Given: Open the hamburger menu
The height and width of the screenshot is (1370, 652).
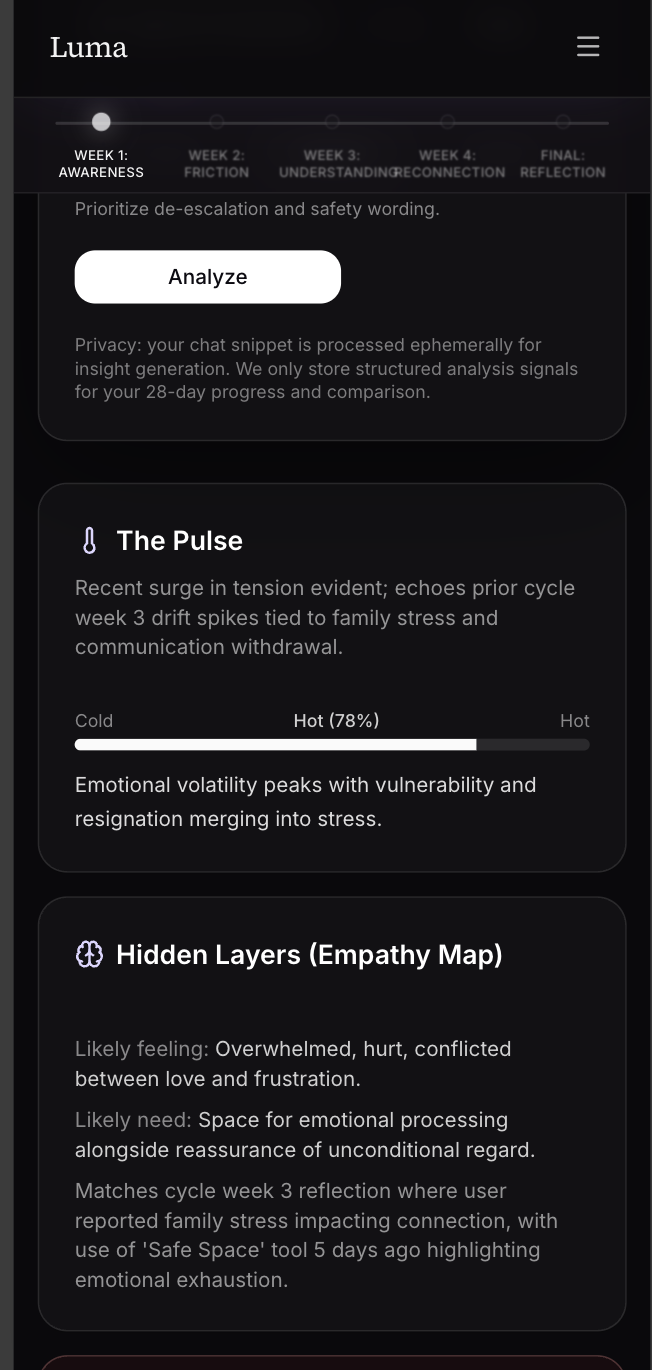Looking at the screenshot, I should pos(588,47).
